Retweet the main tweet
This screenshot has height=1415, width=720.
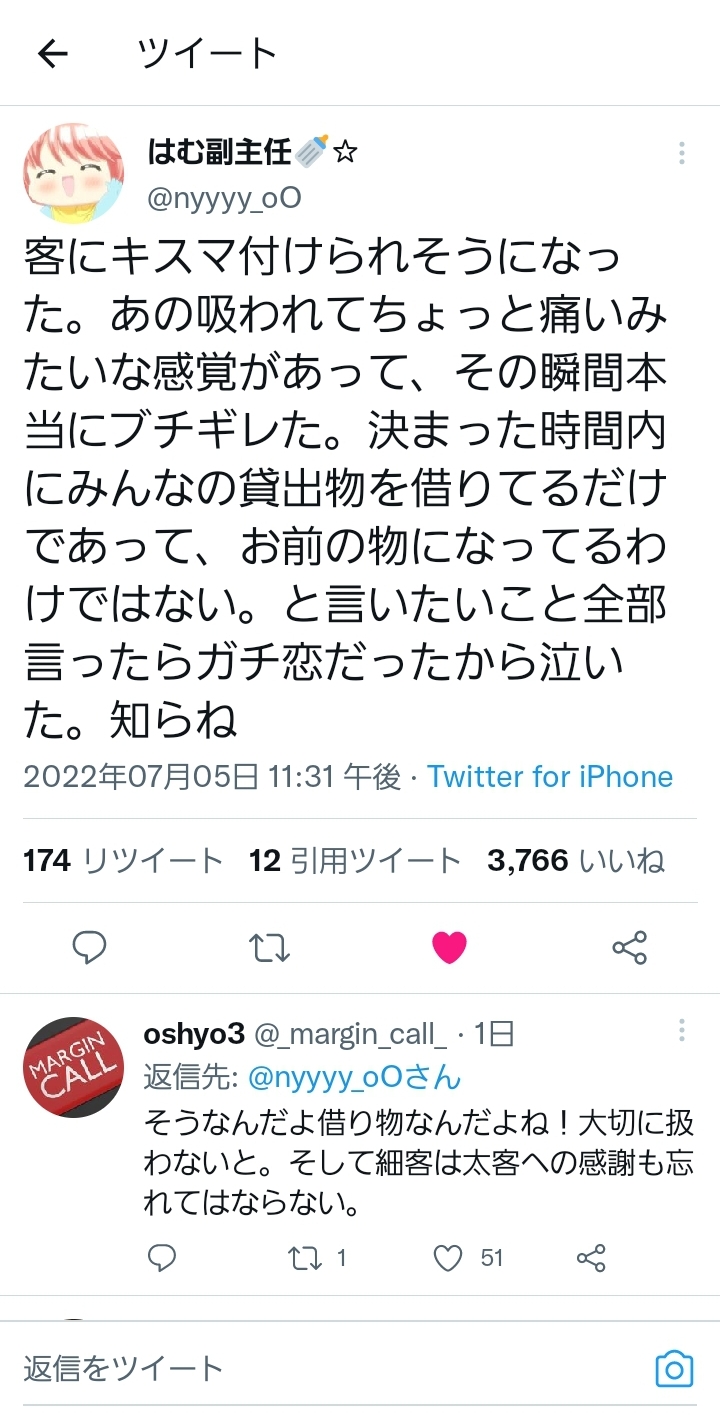[268, 947]
